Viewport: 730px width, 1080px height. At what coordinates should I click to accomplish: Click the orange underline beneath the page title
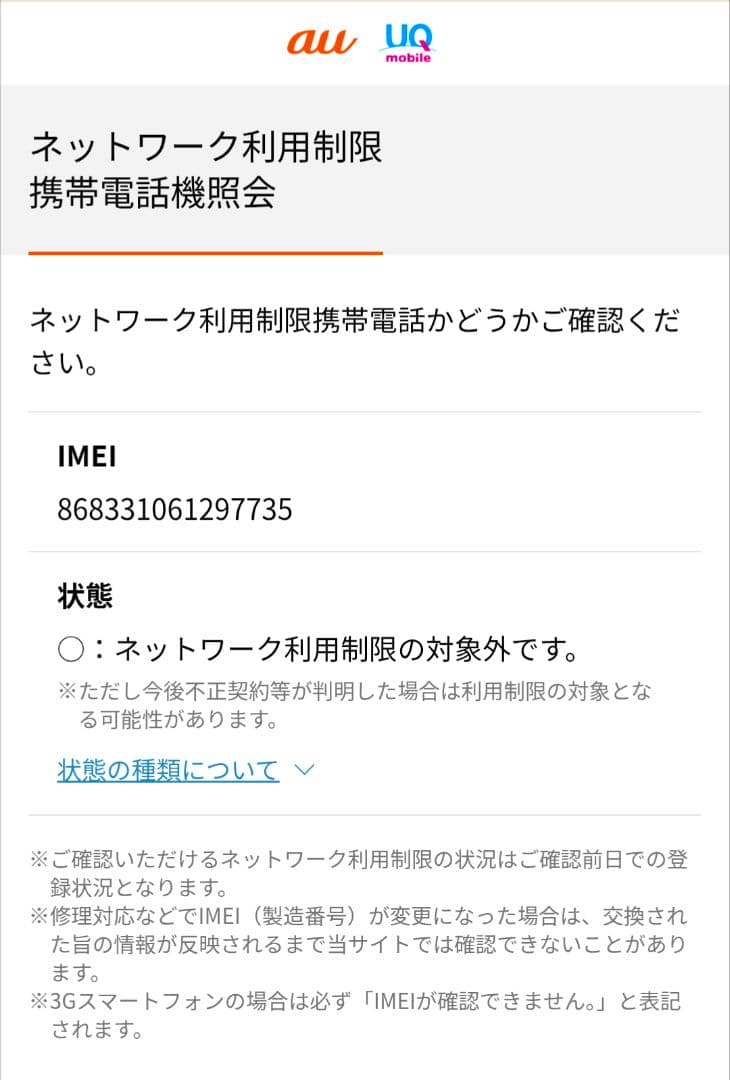coord(207,253)
